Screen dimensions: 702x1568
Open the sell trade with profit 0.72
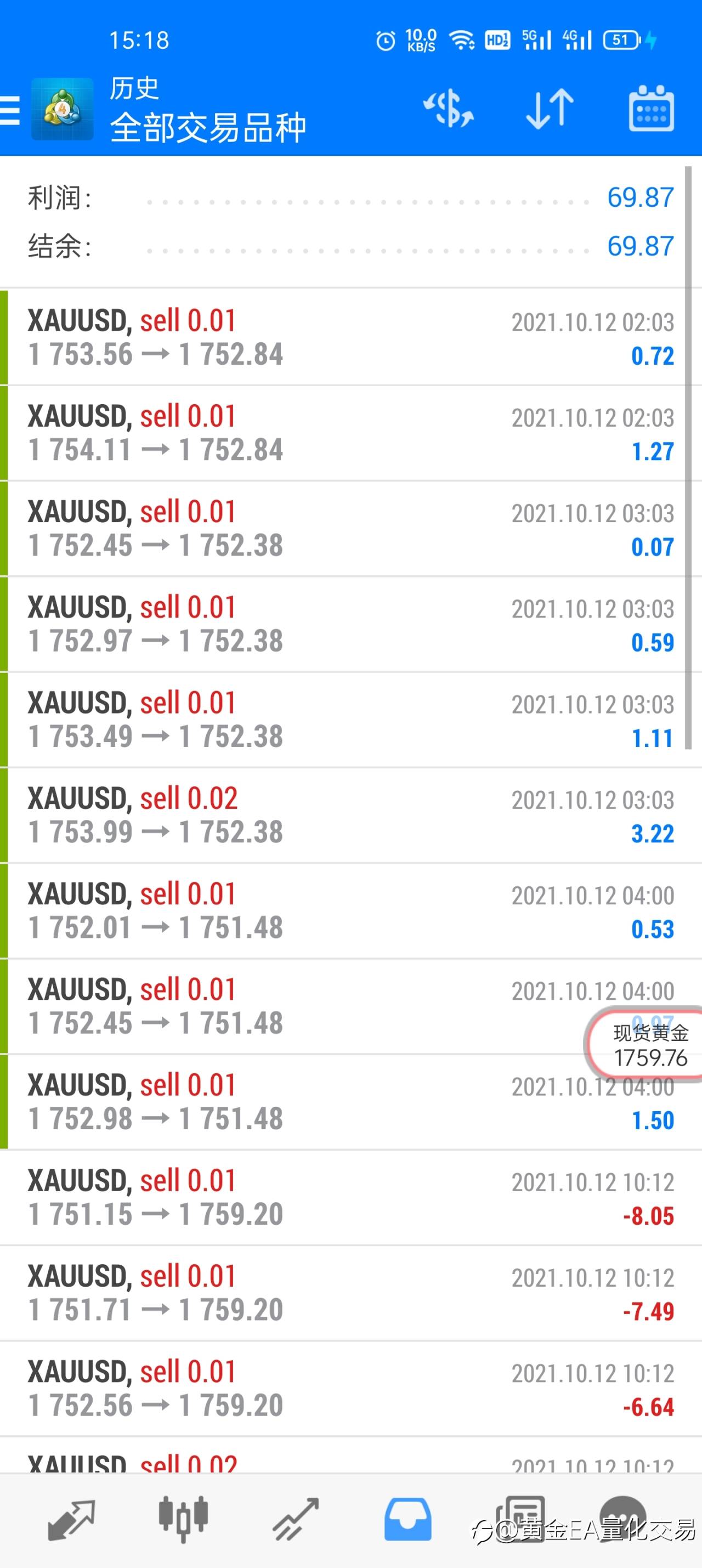click(350, 338)
